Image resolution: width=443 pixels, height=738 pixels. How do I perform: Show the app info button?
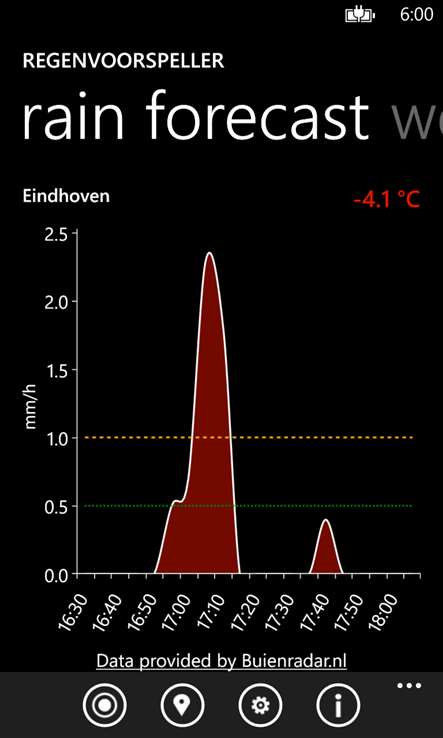[x=338, y=705]
